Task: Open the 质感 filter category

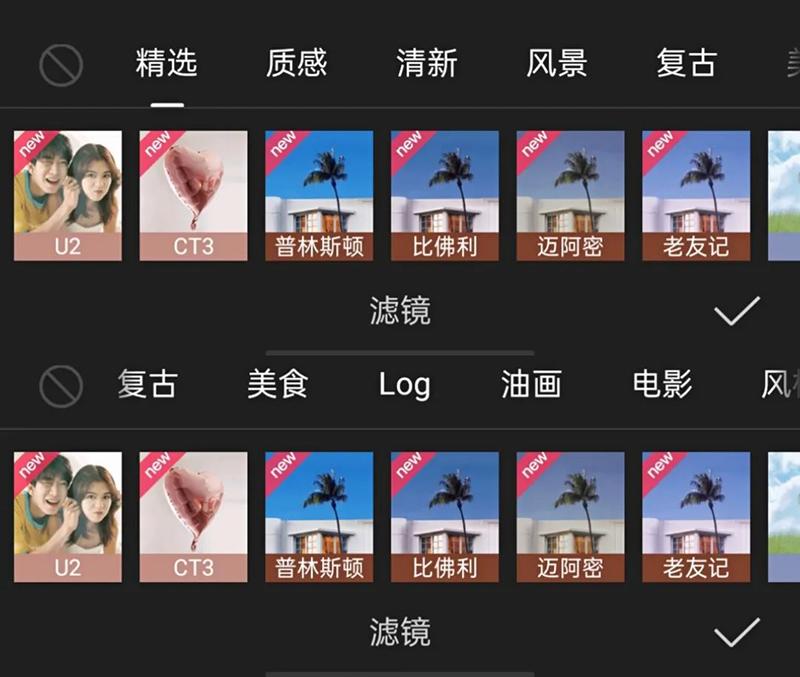Action: [296, 64]
